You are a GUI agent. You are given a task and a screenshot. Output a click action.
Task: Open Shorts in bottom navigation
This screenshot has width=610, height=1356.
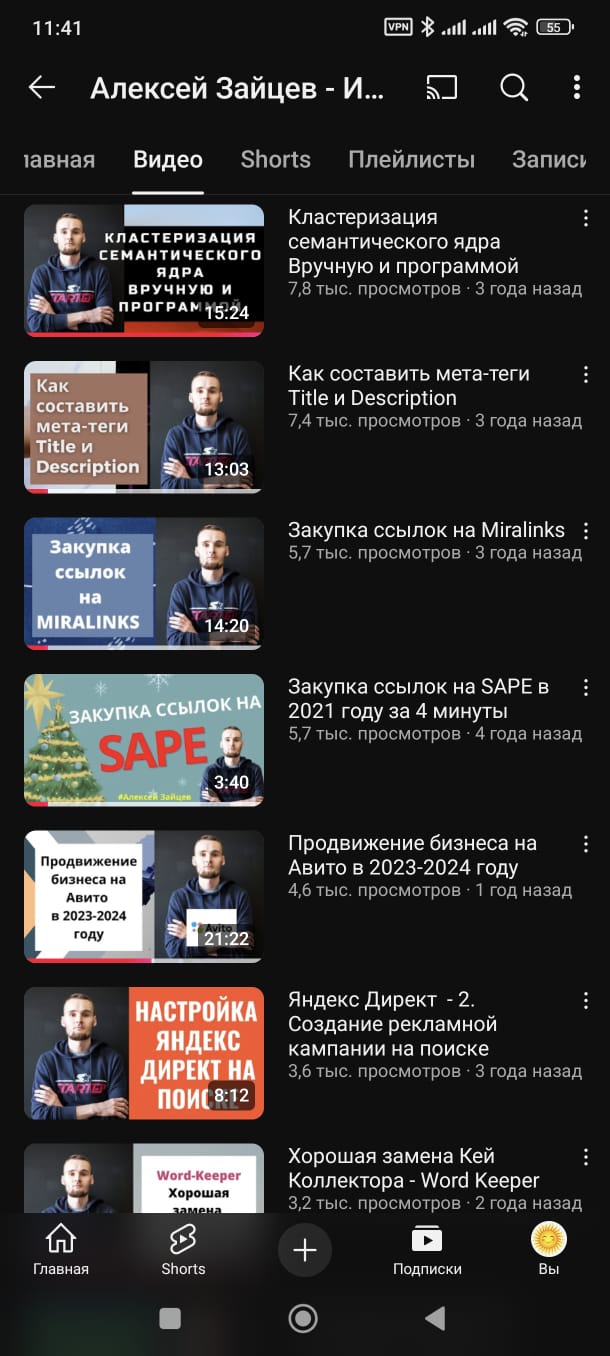(183, 1251)
